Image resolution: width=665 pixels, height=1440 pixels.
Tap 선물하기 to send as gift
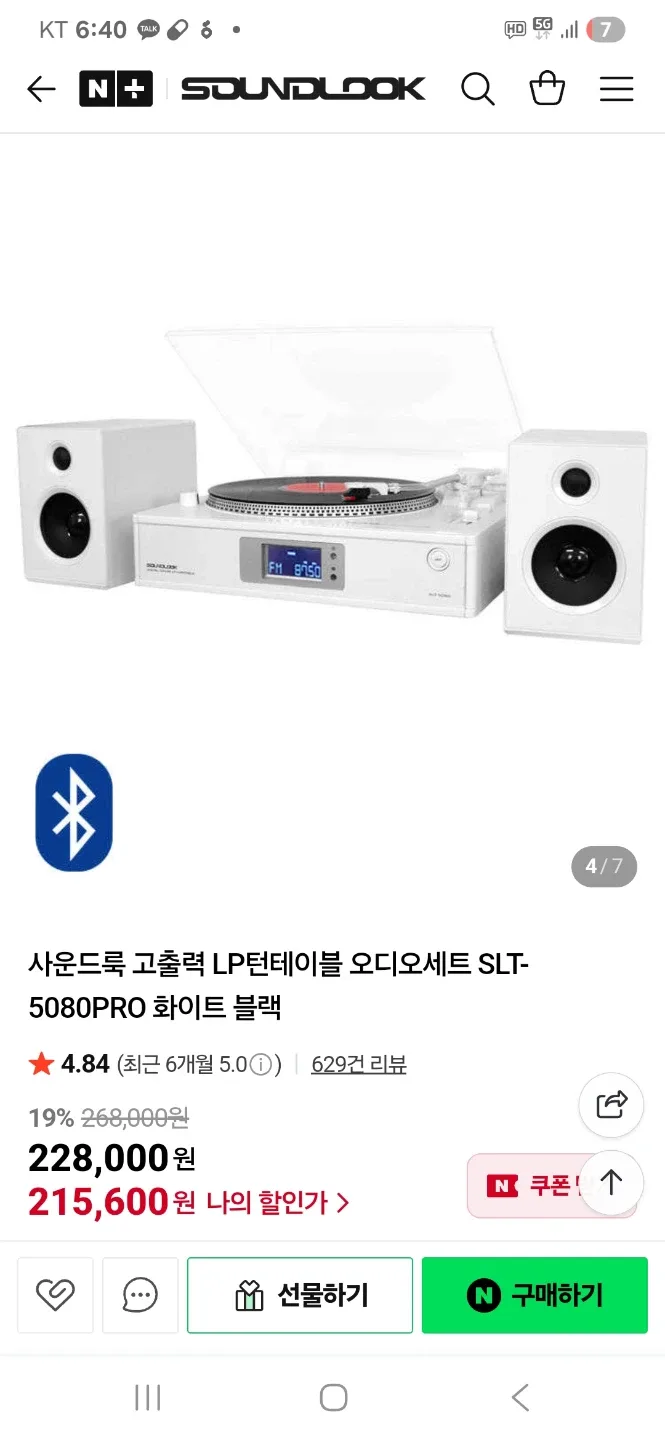click(300, 1295)
